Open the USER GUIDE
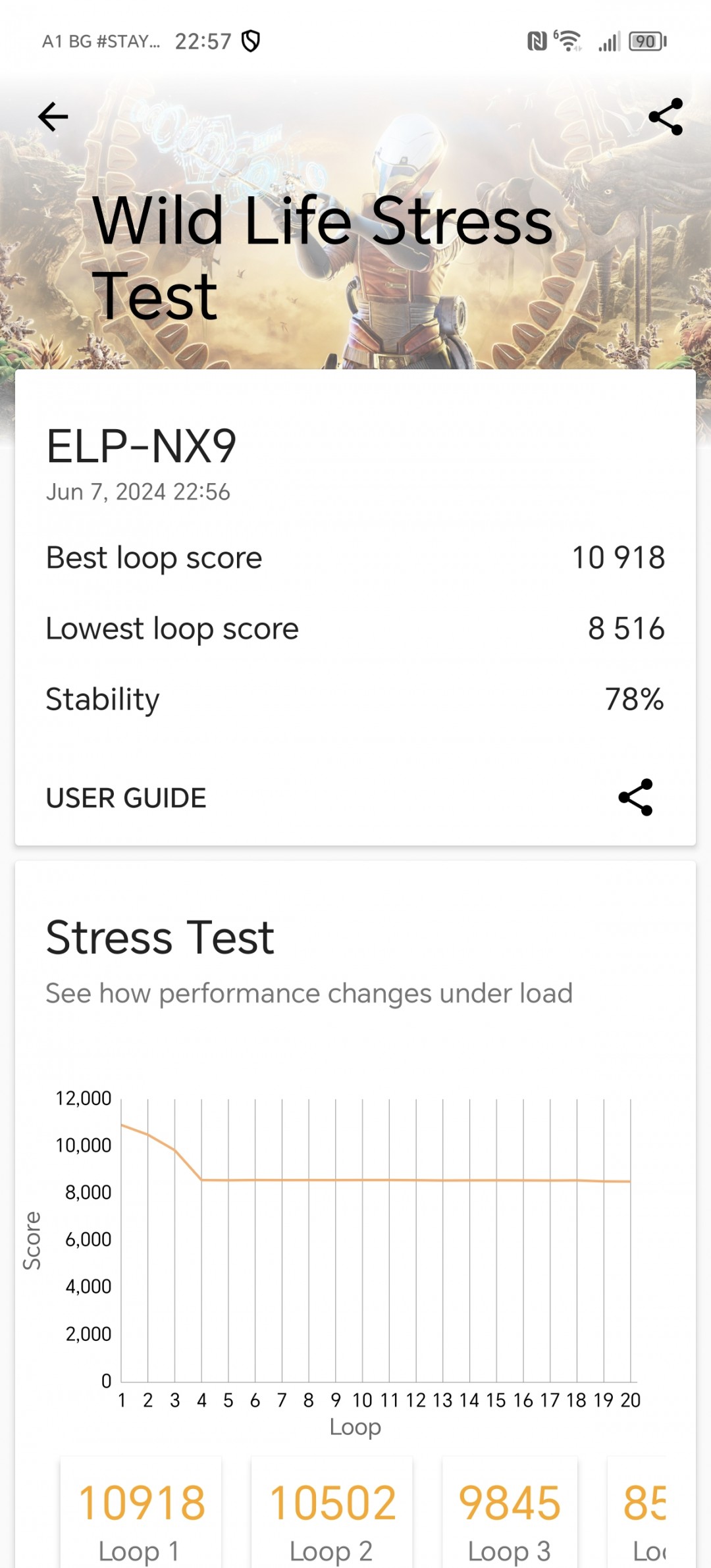This screenshot has width=711, height=1568. click(x=126, y=798)
